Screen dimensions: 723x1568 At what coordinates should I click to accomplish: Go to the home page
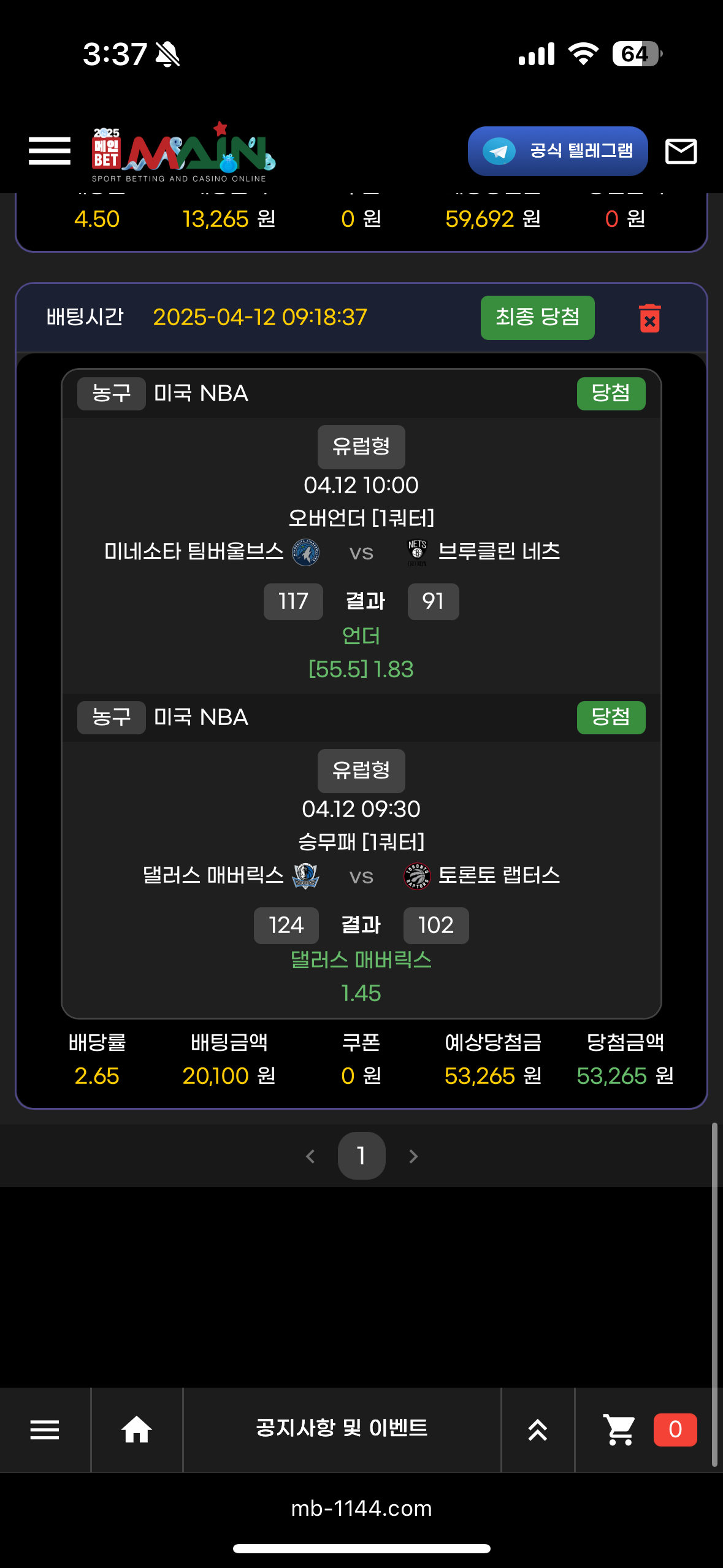pyautogui.click(x=136, y=1430)
